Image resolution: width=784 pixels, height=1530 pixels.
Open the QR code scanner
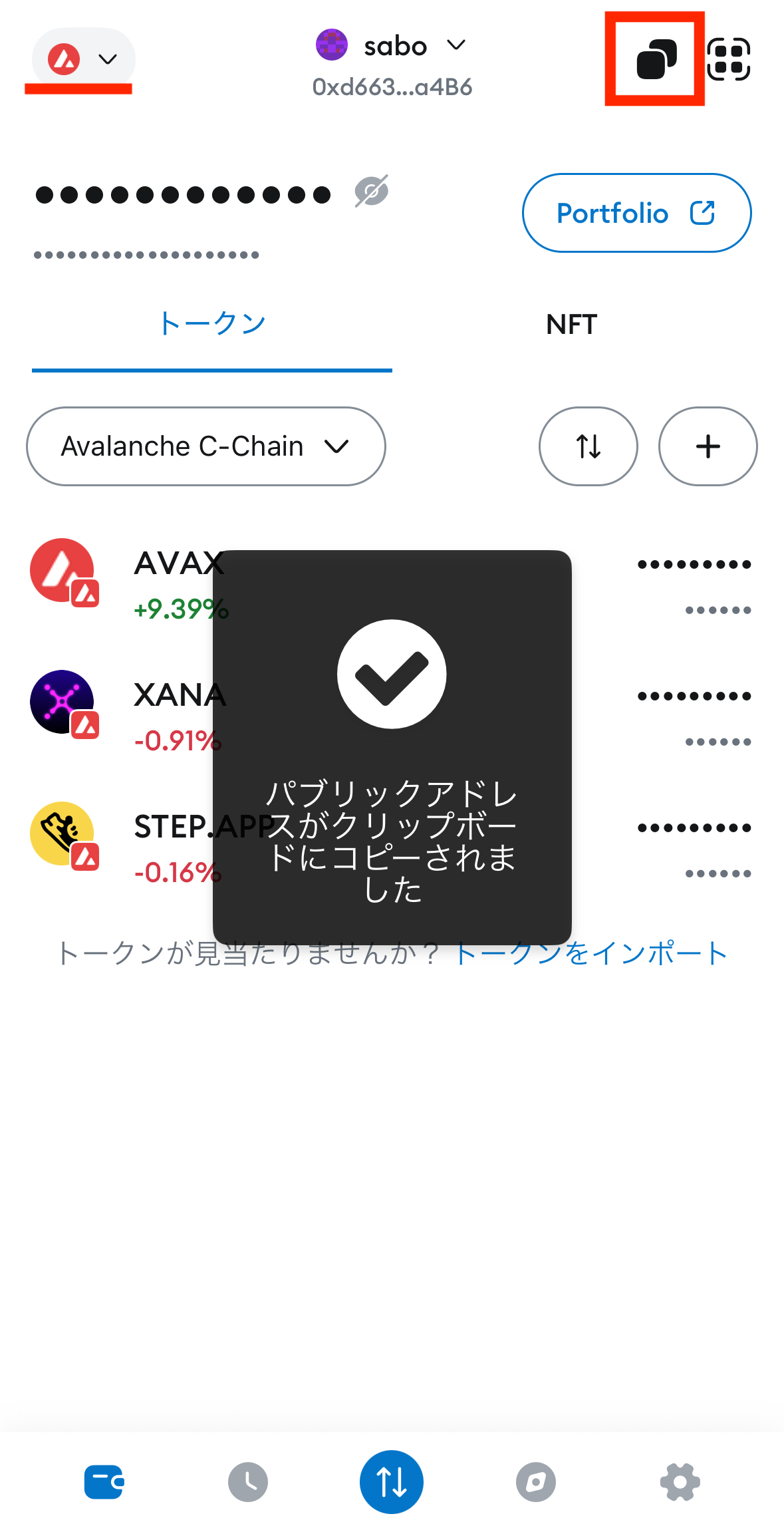pos(729,59)
